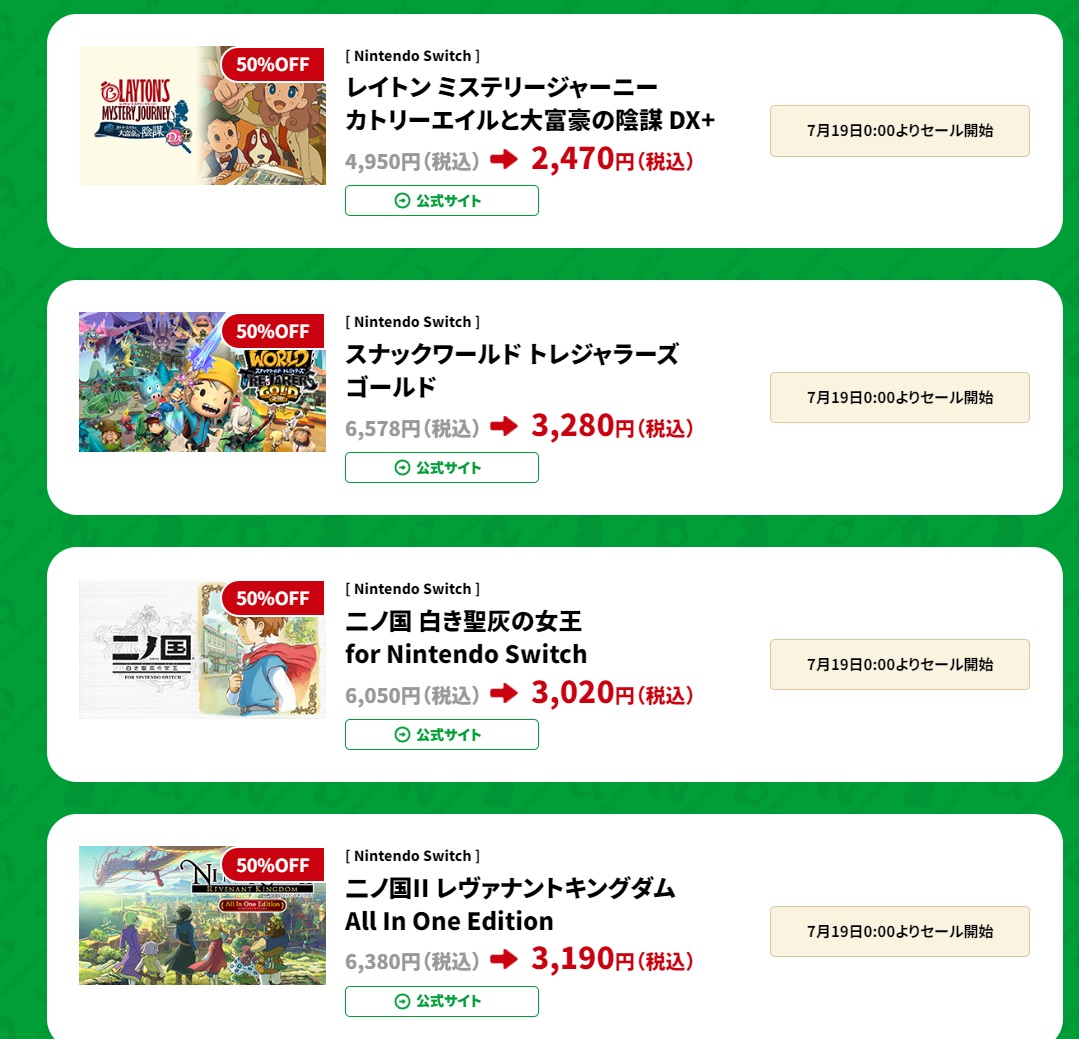1079x1039 pixels.
Task: Open 公式サイト for 二ノ国 白き聖灰の女王
Action: click(442, 735)
